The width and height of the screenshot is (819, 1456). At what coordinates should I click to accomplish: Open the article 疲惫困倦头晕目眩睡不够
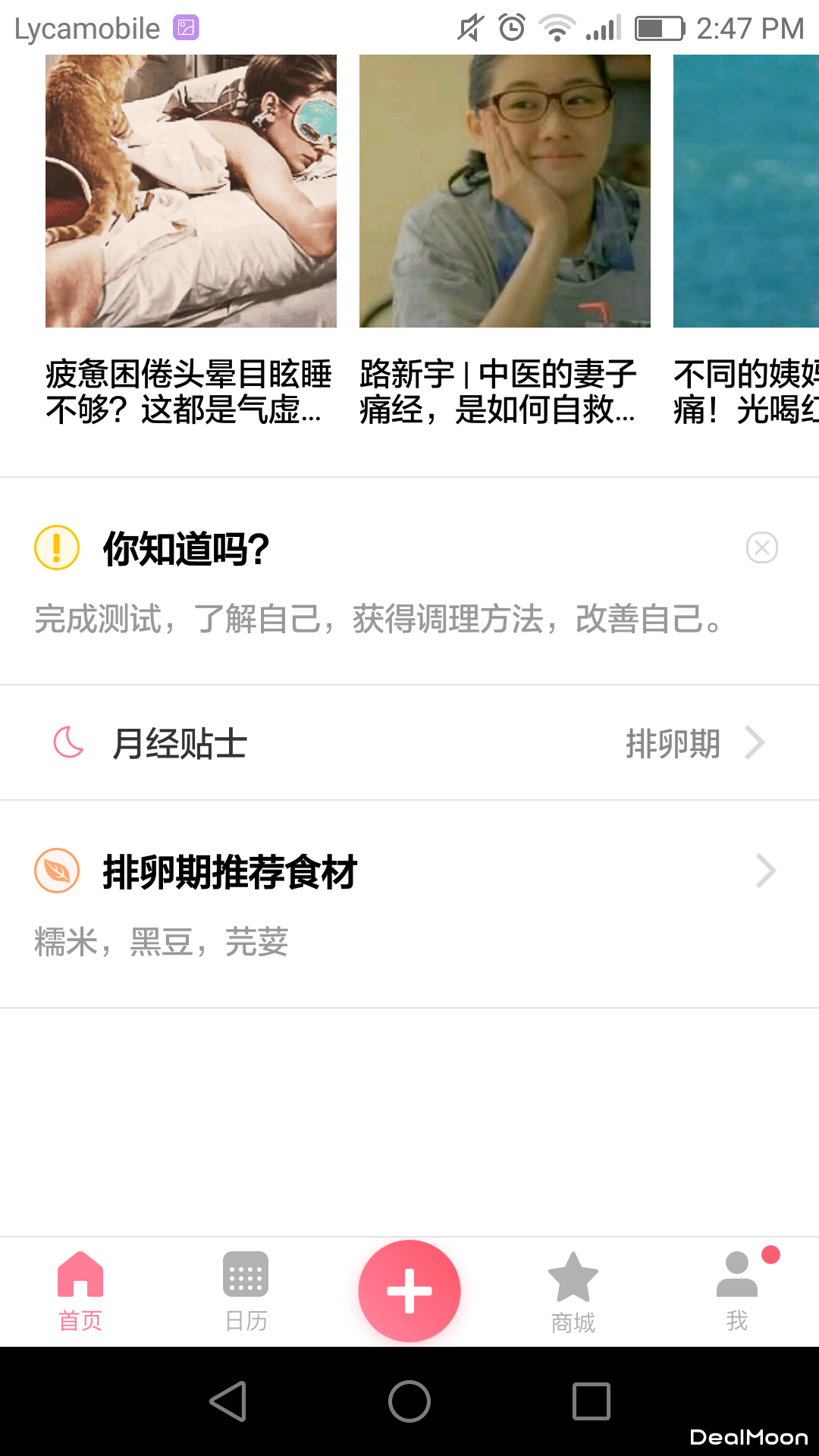click(x=190, y=239)
